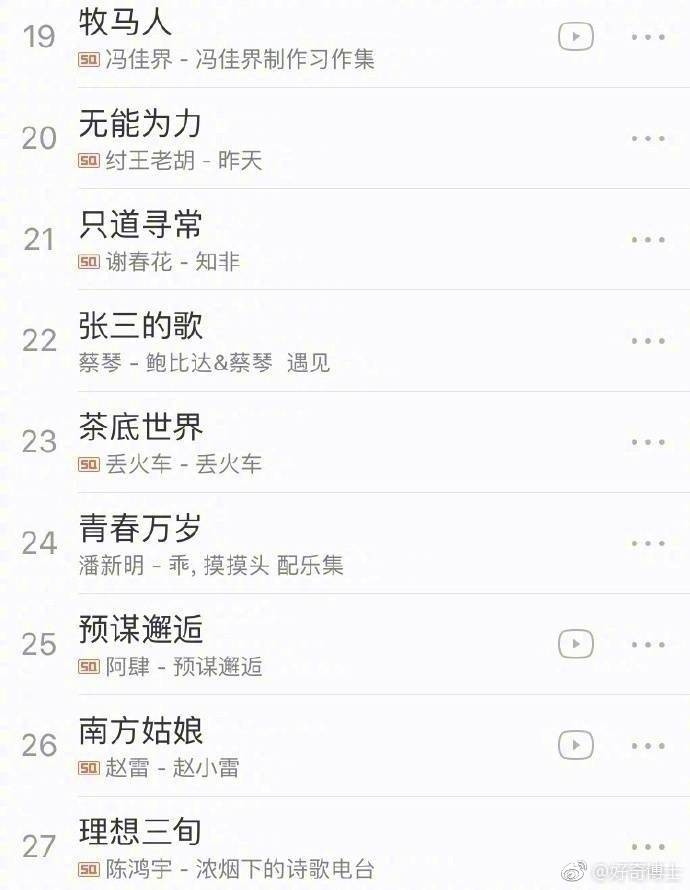Open more options for 茶底世界
This screenshot has height=890, width=690.
648,442
